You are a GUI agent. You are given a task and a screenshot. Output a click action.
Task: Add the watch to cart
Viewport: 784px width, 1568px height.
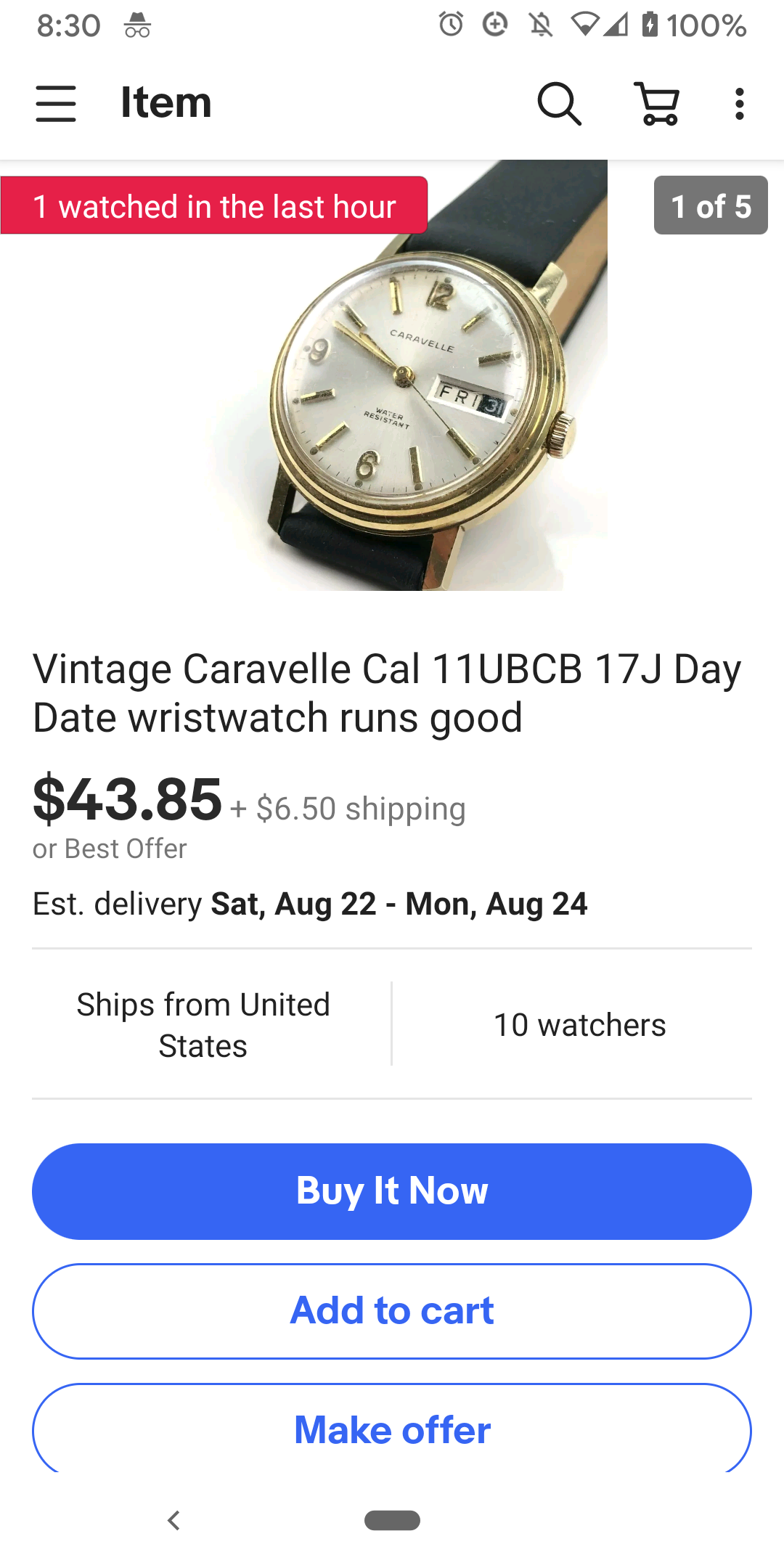tap(392, 1311)
